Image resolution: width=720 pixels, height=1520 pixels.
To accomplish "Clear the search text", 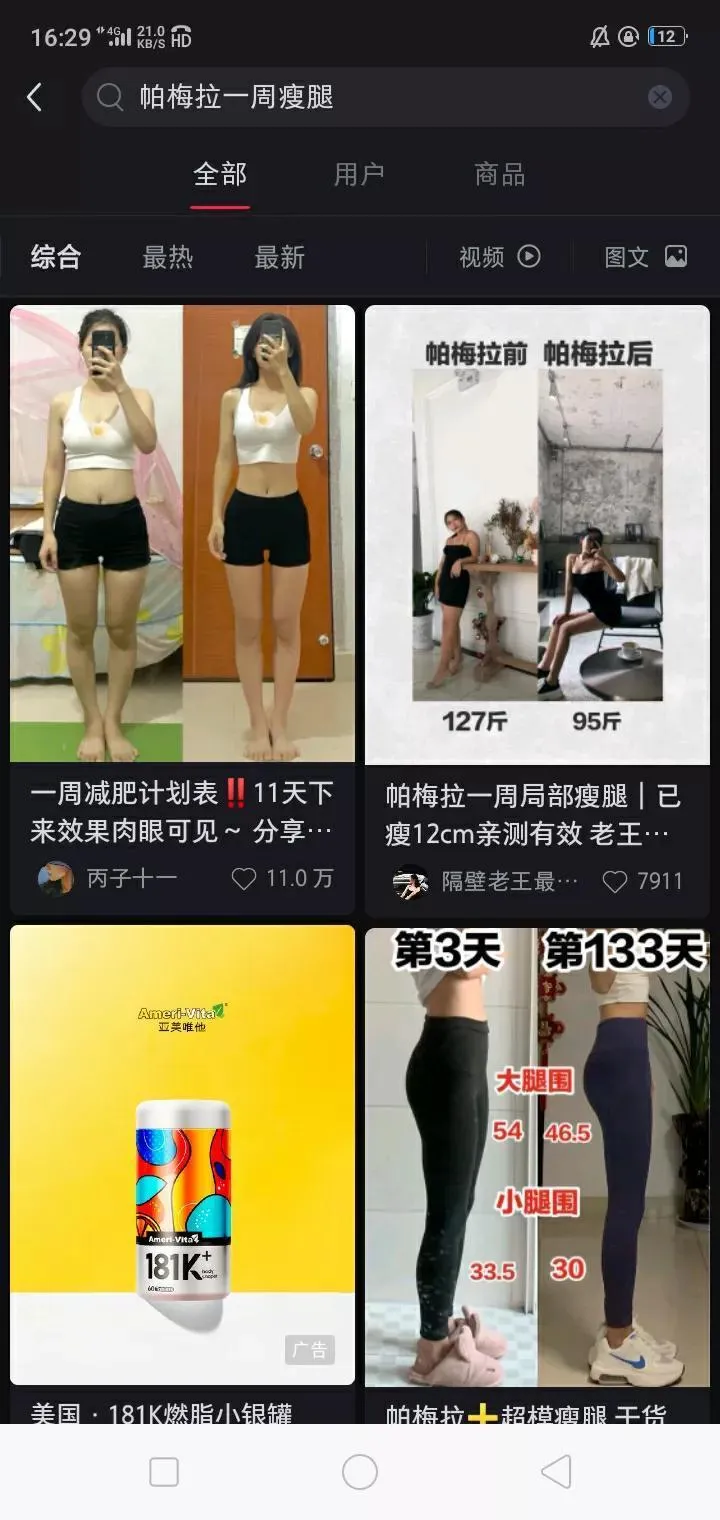I will coord(659,97).
